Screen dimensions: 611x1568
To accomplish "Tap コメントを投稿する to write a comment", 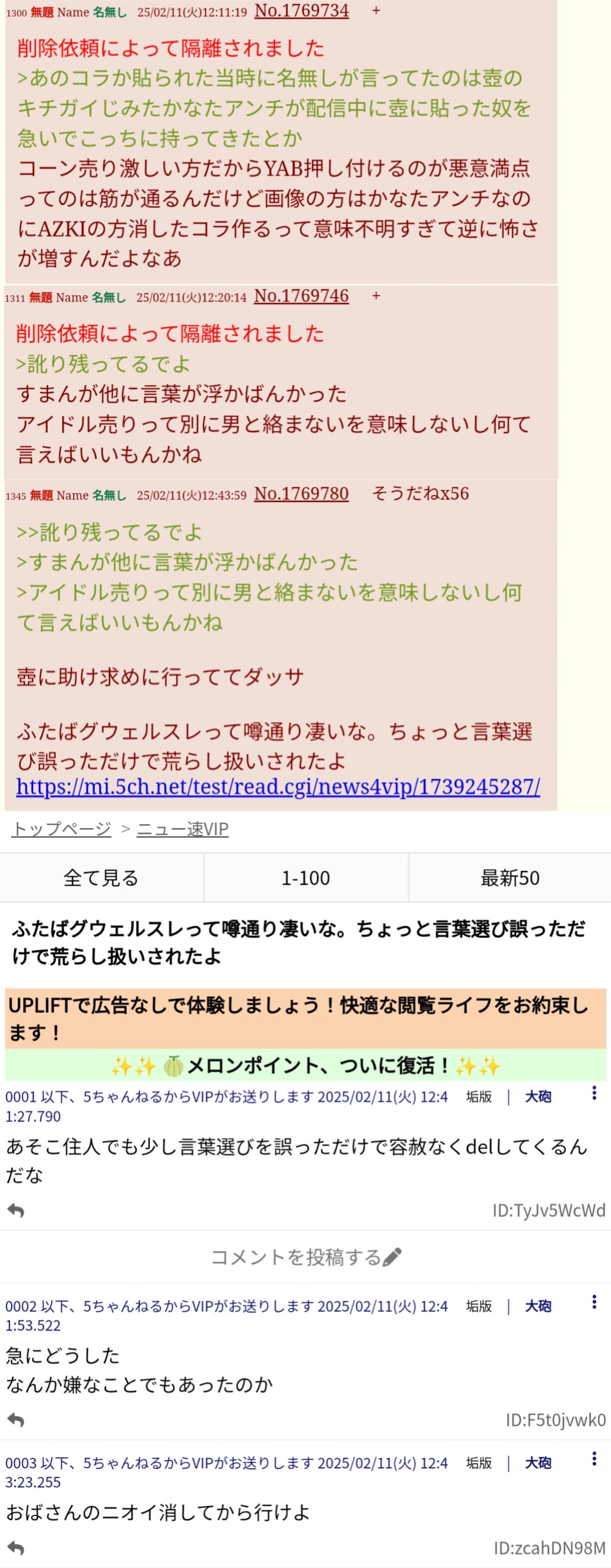I will point(305,1257).
